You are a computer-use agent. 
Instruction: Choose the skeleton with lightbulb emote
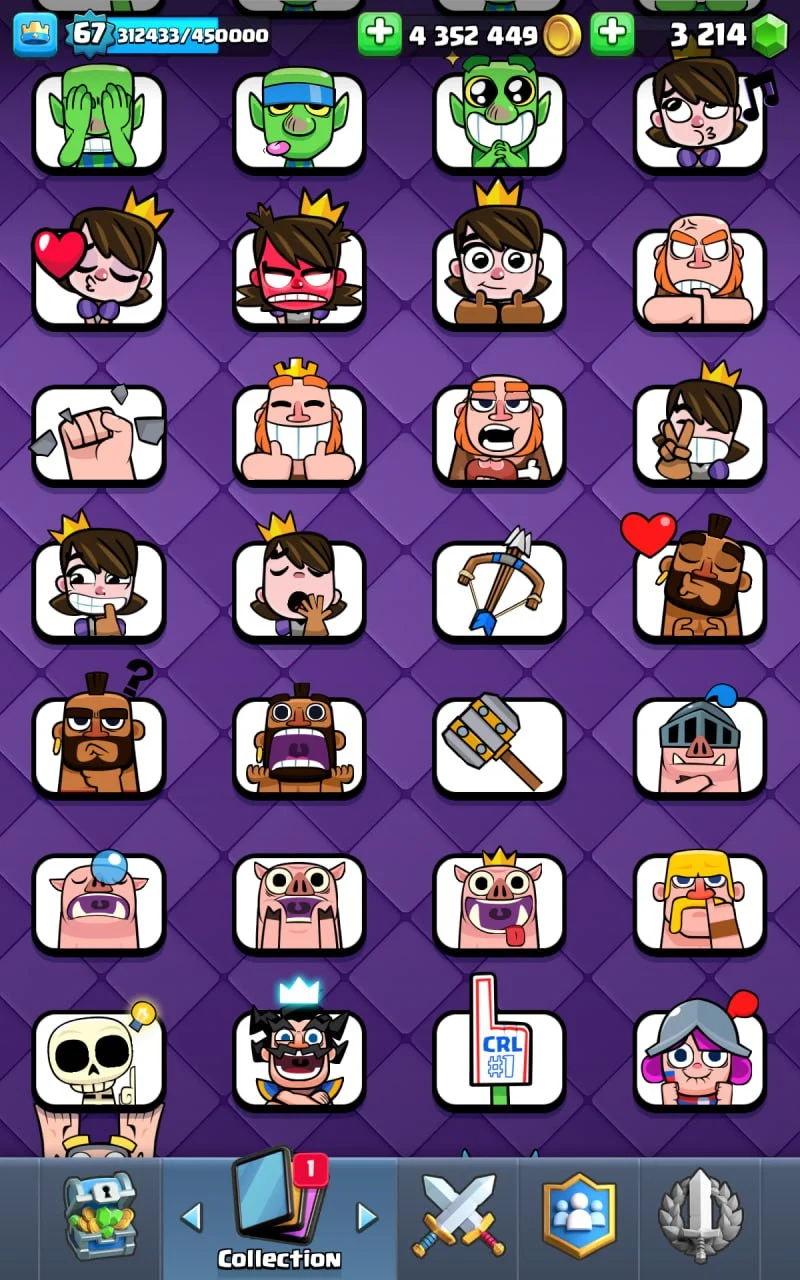tap(99, 1058)
